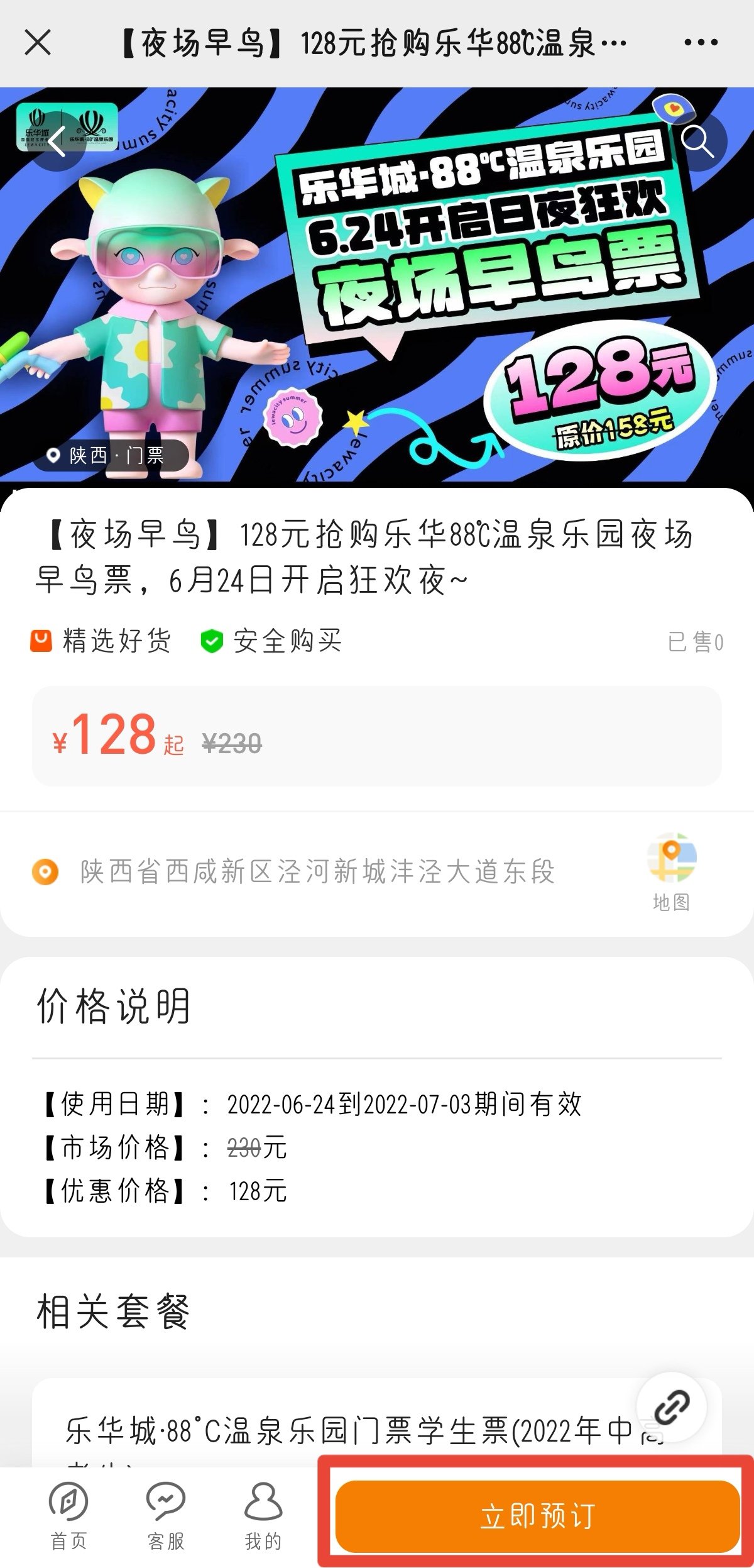This screenshot has width=754, height=1568.
Task: Open the 乐华城·88°C温泉乐园门票学生票 package
Action: point(352,1432)
